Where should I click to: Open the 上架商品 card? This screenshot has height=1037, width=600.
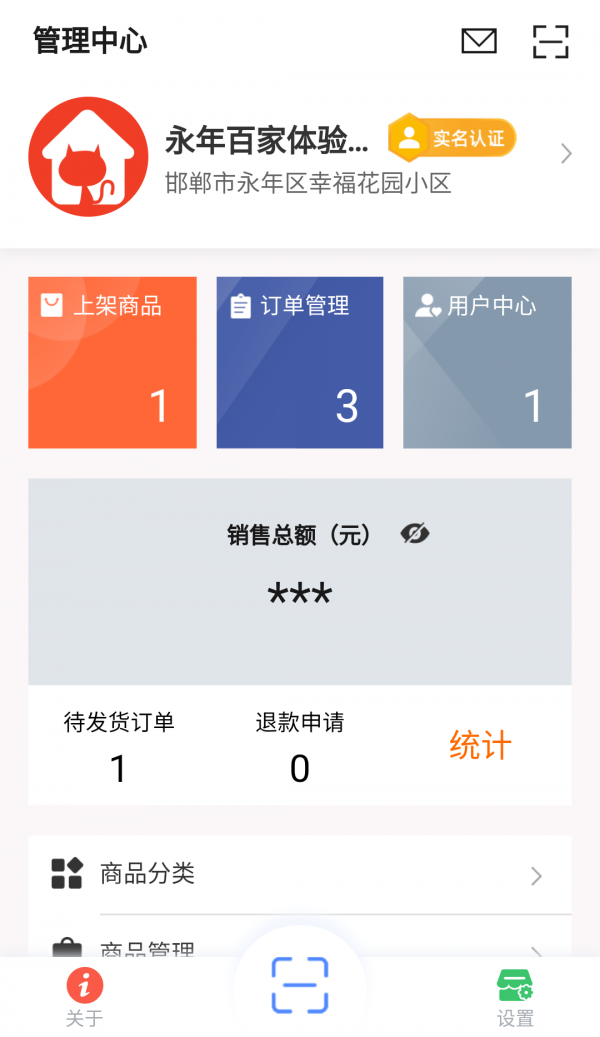point(112,362)
